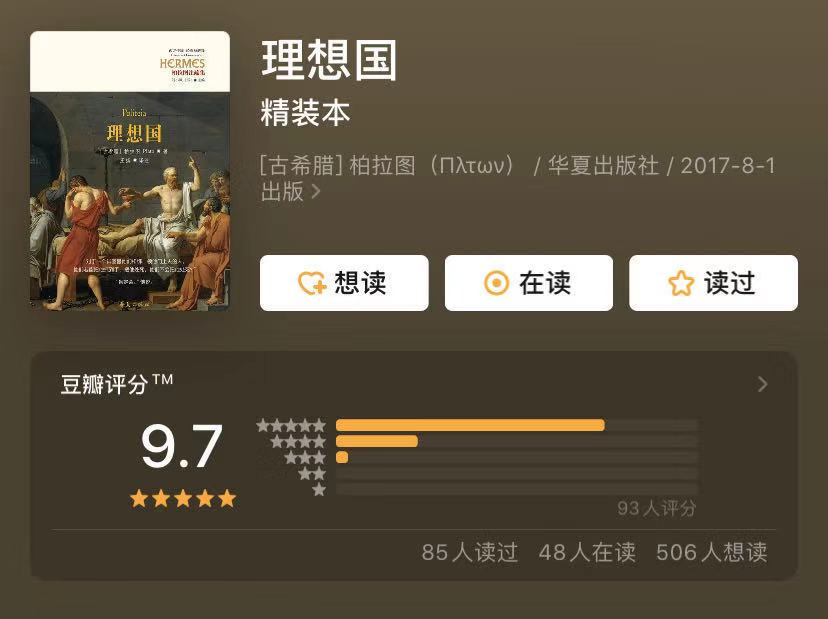
Task: View the 理想国 book cover image
Action: click(x=130, y=171)
